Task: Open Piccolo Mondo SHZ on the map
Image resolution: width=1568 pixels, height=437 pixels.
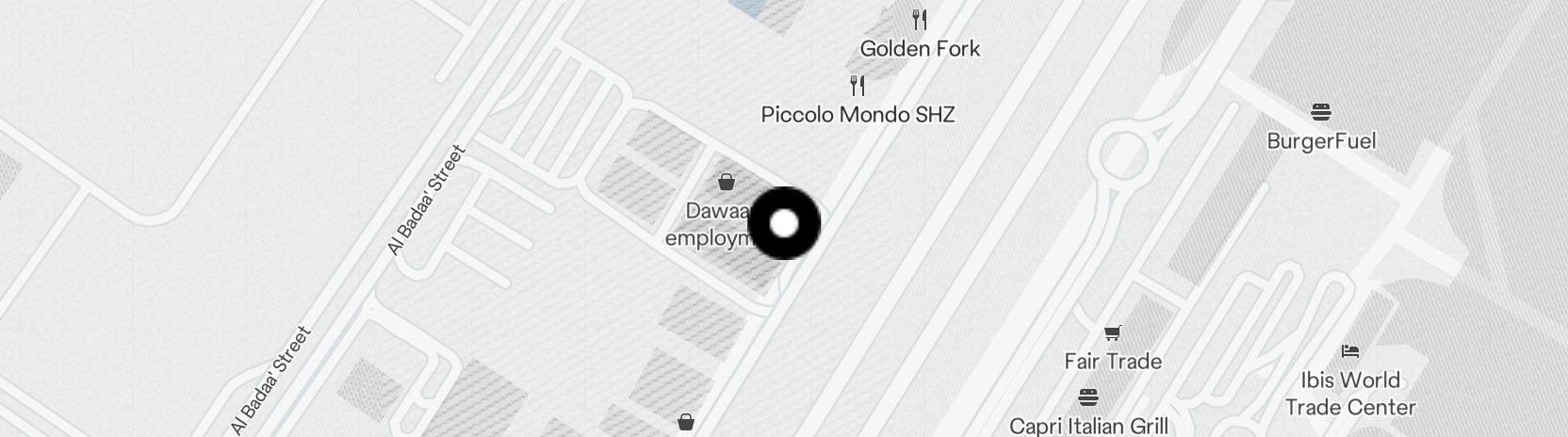Action: pos(857,87)
